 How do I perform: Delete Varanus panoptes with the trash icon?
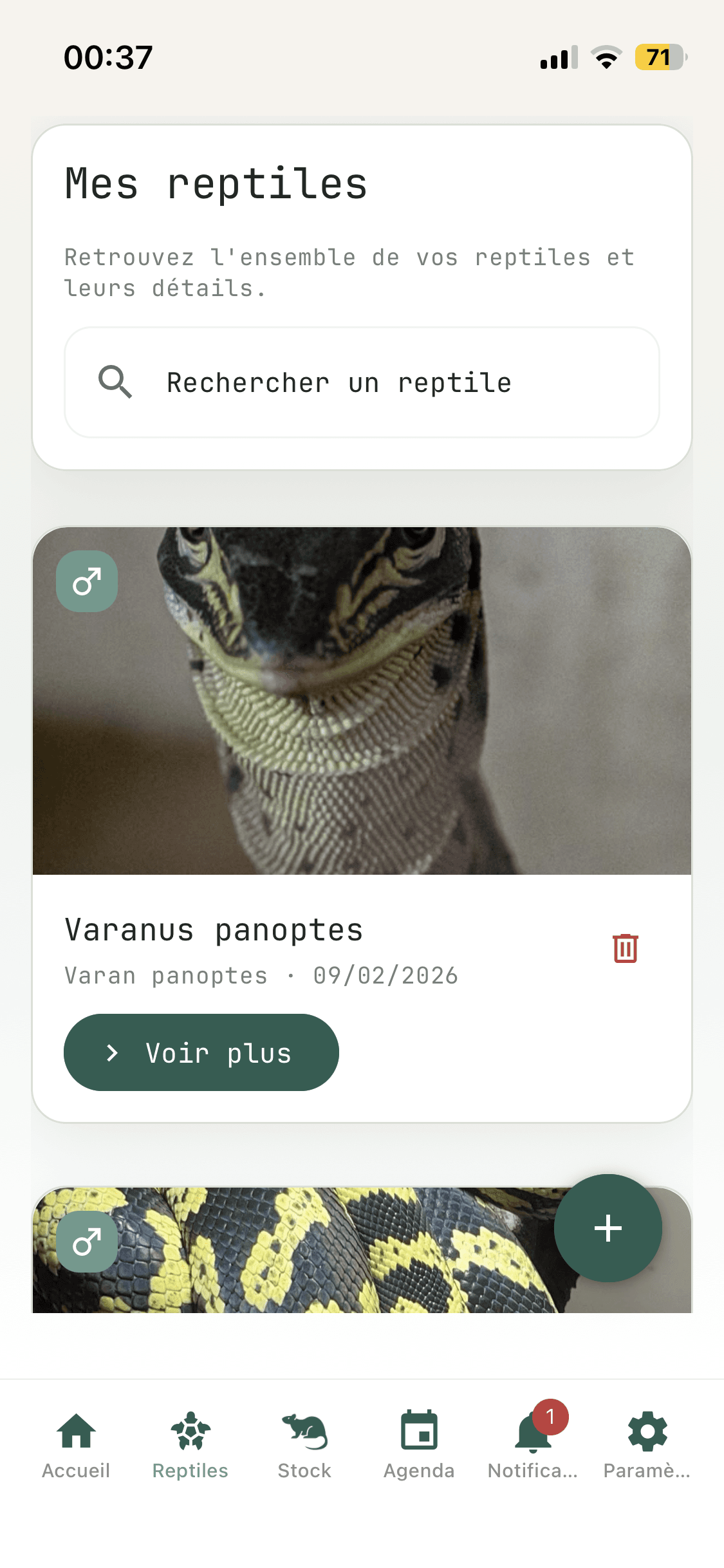(624, 947)
